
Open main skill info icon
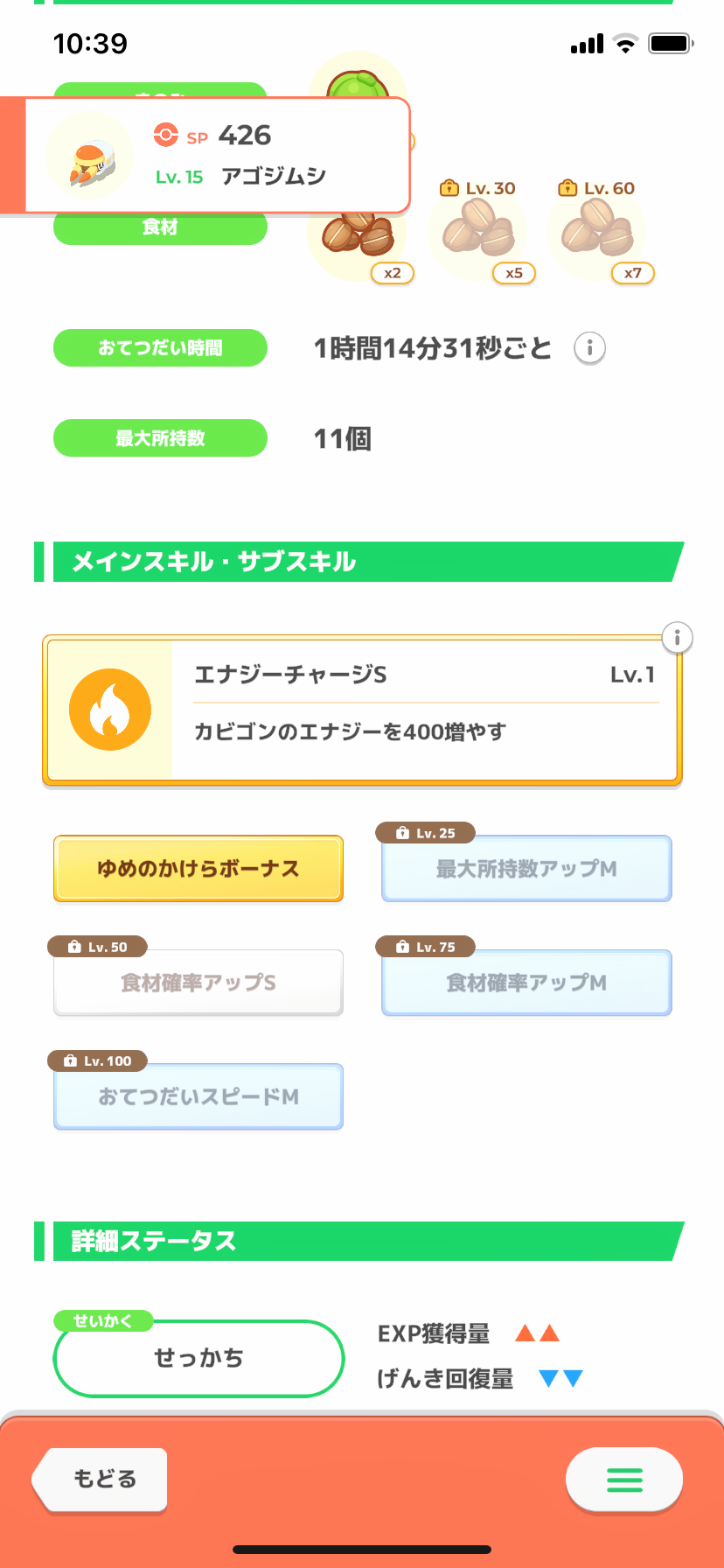pos(677,637)
